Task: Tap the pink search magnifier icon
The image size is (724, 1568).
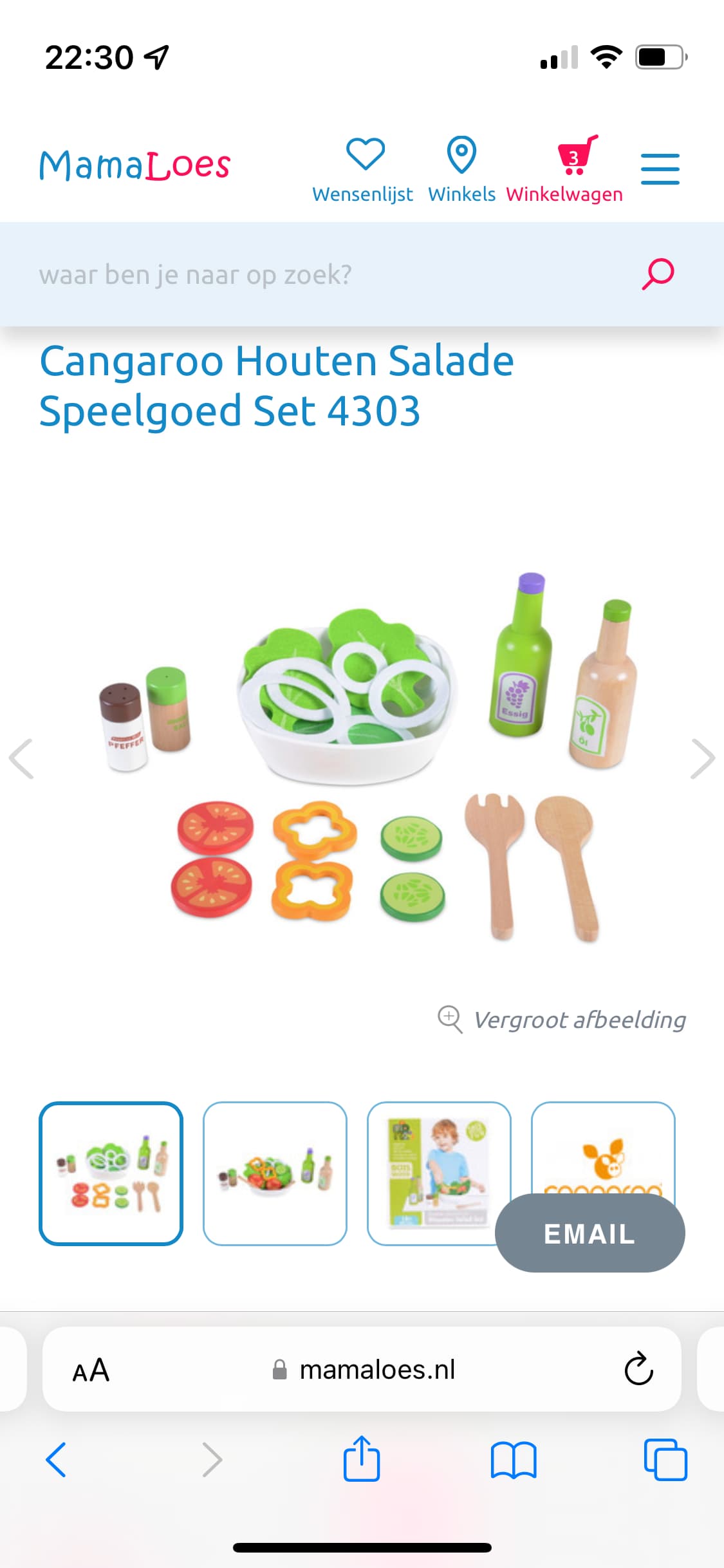Action: pos(658,274)
